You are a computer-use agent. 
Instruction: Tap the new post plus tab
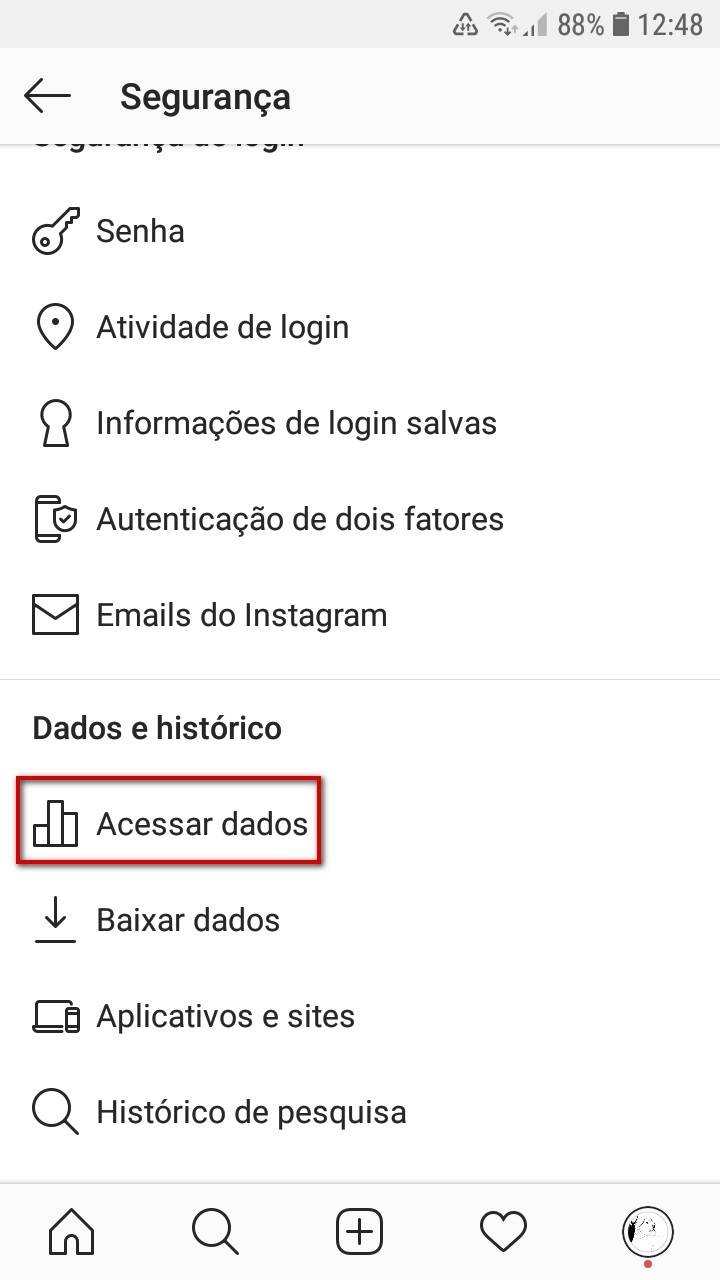(360, 1232)
